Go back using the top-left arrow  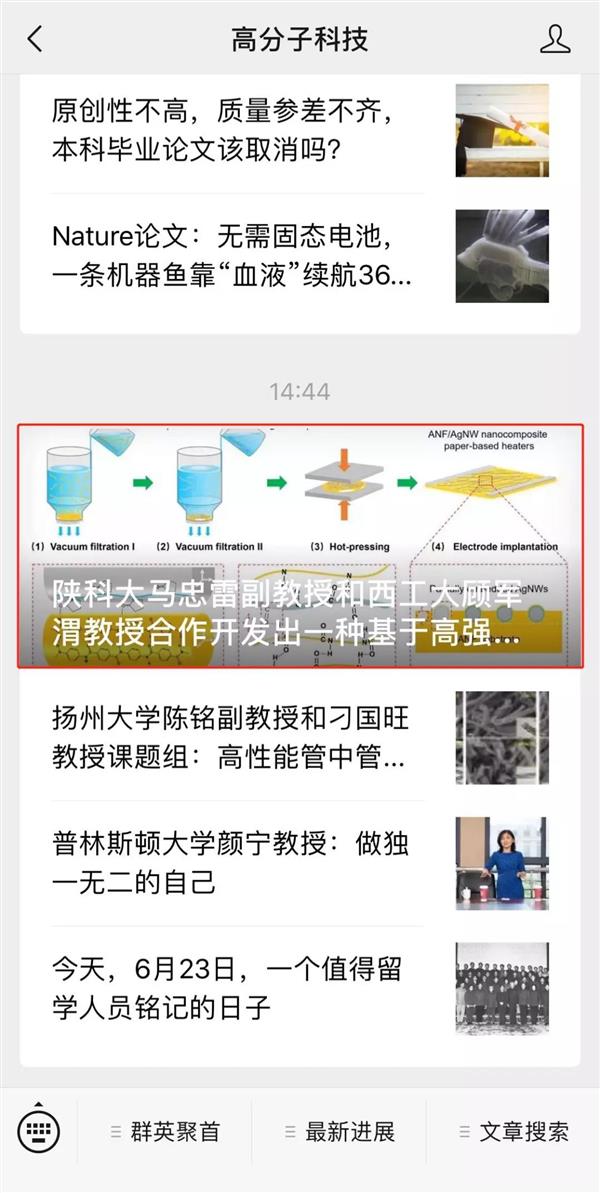(36, 39)
